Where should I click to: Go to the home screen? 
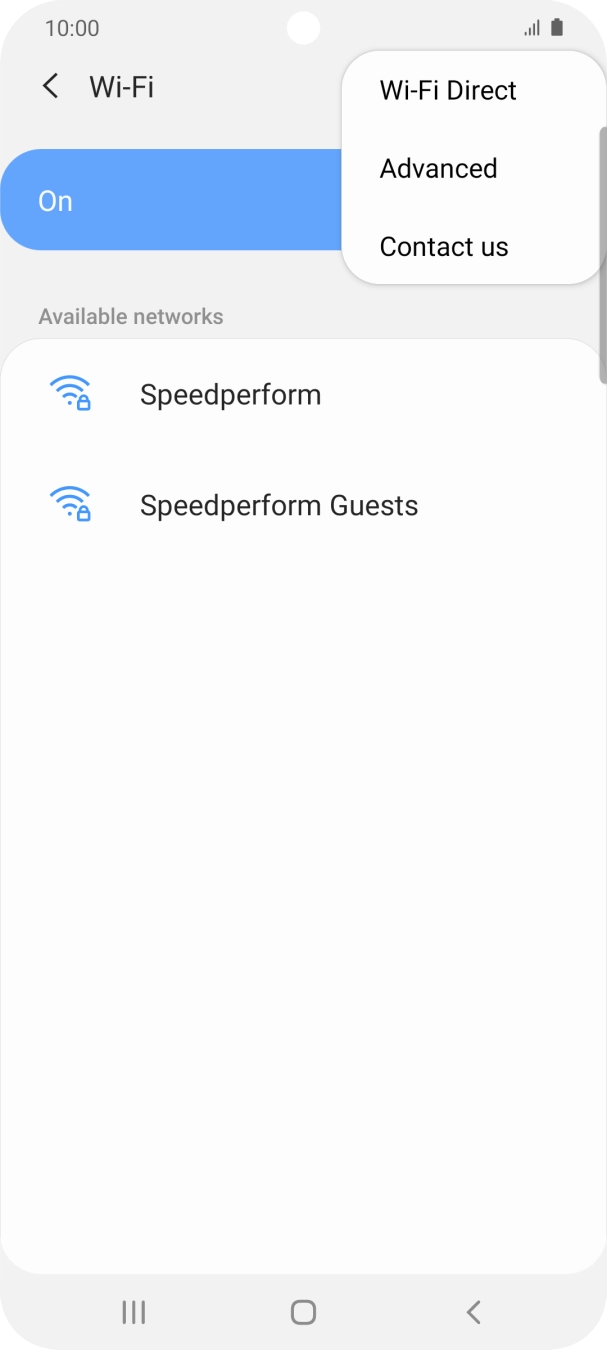coord(303,1312)
